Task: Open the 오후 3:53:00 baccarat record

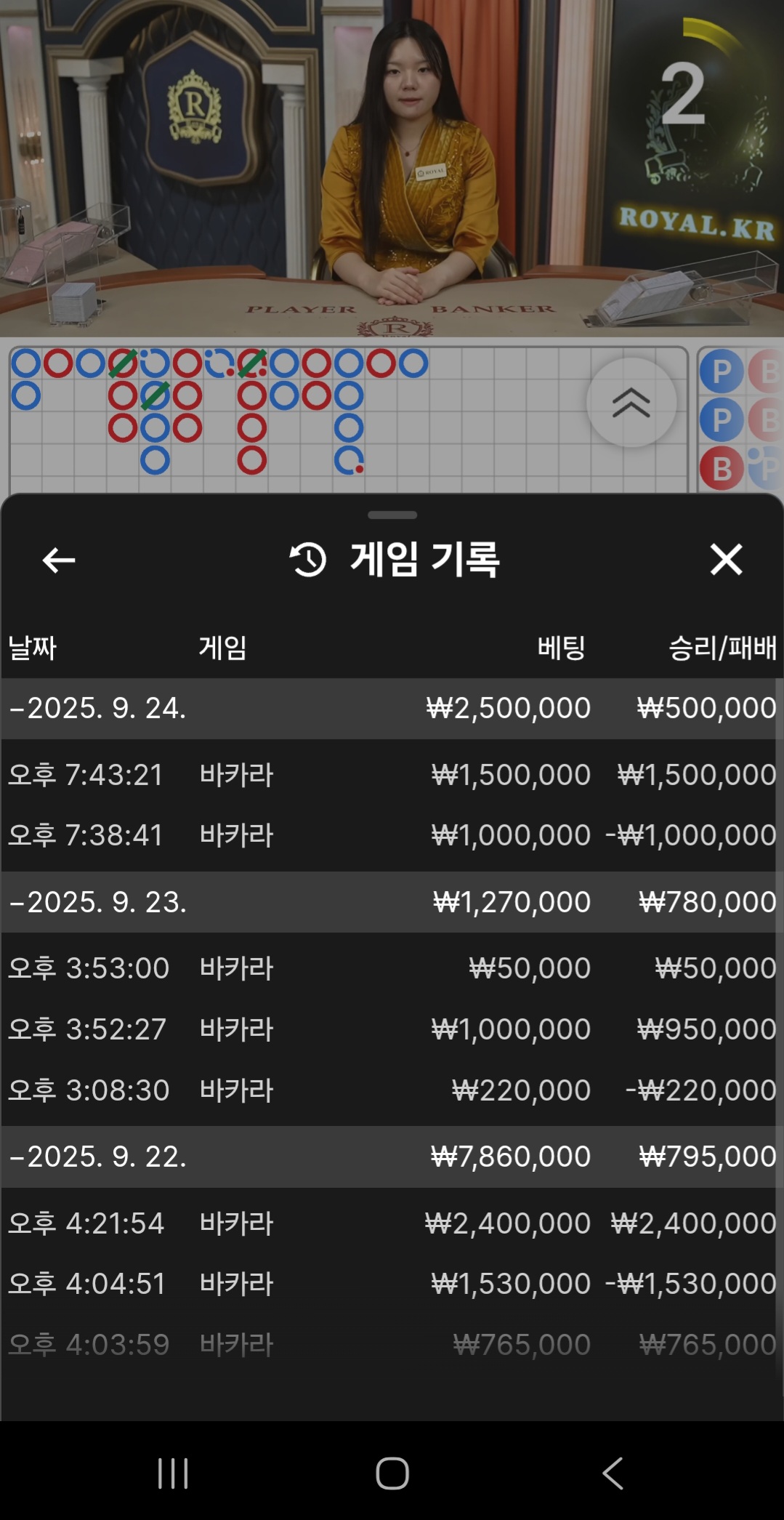Action: tap(392, 968)
